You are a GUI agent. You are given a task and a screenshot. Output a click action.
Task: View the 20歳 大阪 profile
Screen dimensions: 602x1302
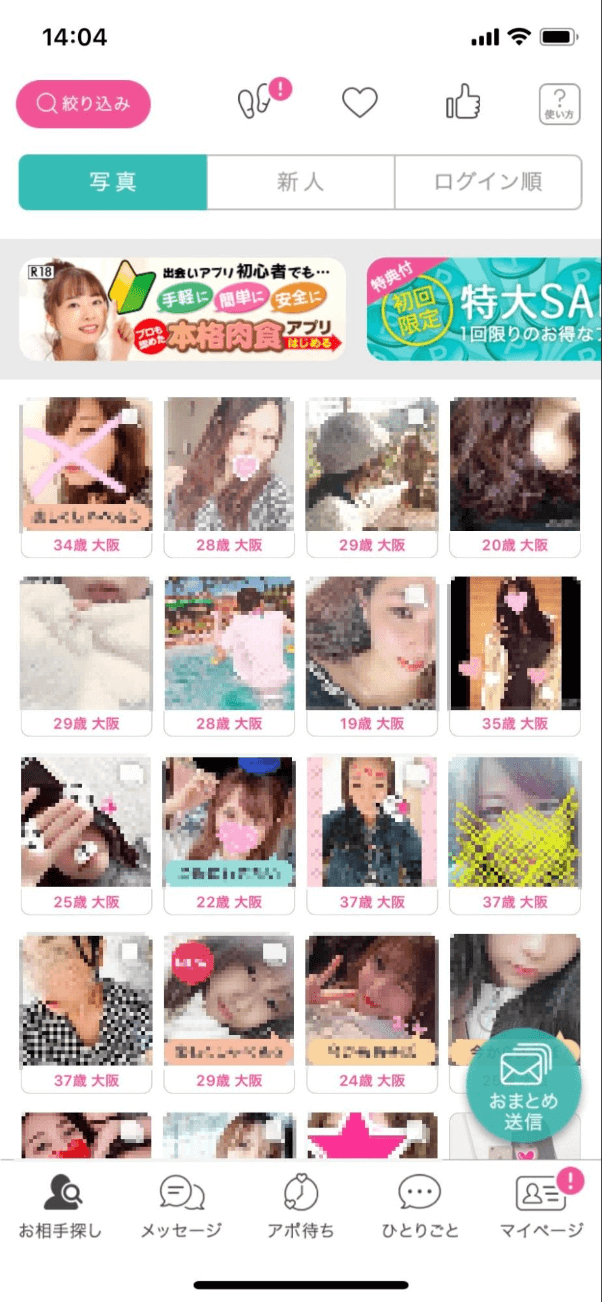click(x=515, y=476)
